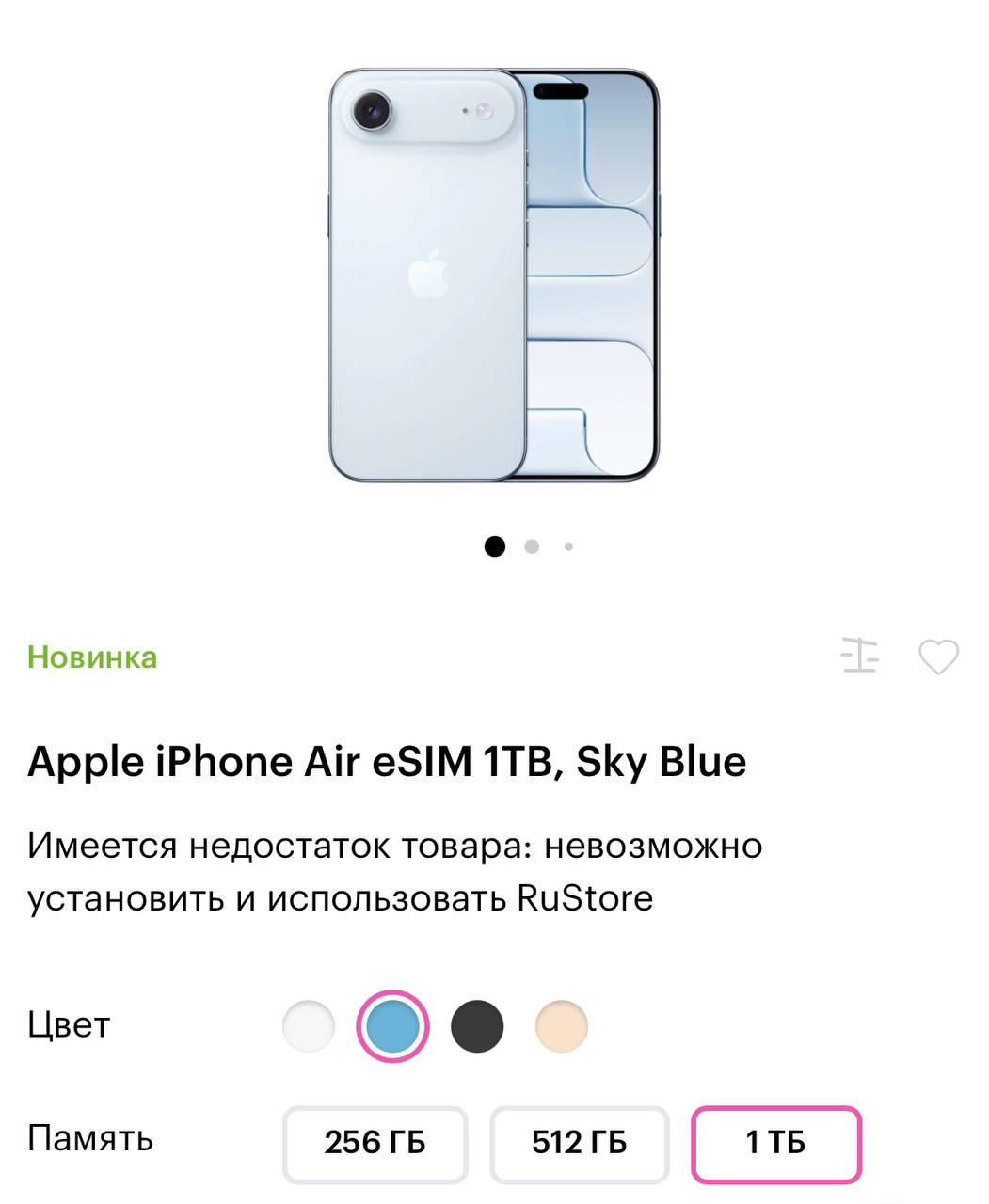Viewport: 989px width, 1204px height.
Task: Add this iPhone to comparison
Action: (859, 656)
